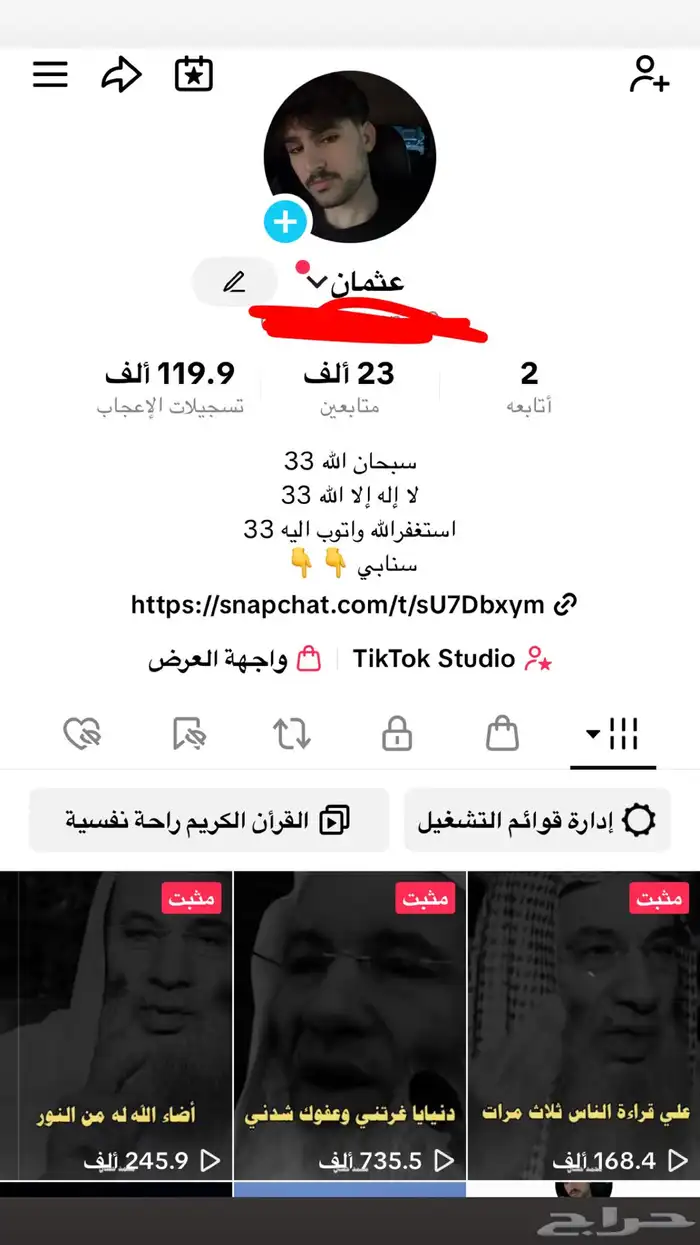Play pinned video دنيايا غرتني وعفوك شدني

pos(349,1025)
